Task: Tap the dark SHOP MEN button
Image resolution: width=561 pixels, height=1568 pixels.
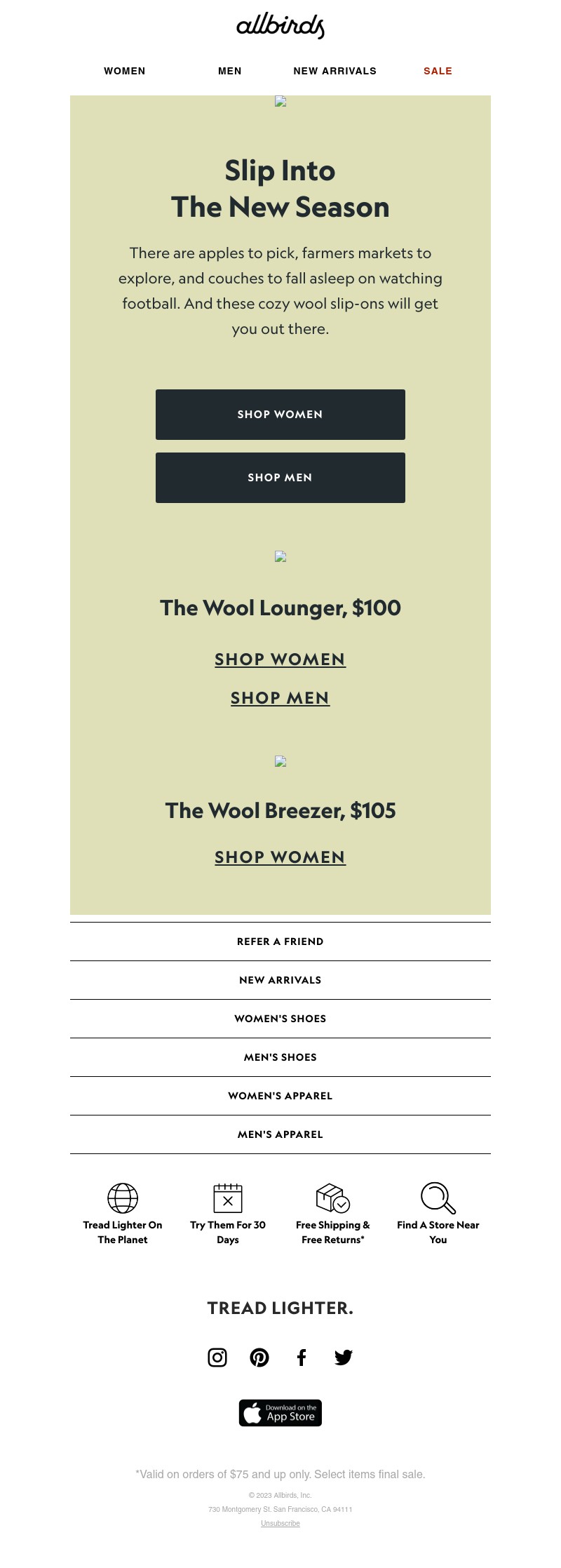Action: (280, 478)
